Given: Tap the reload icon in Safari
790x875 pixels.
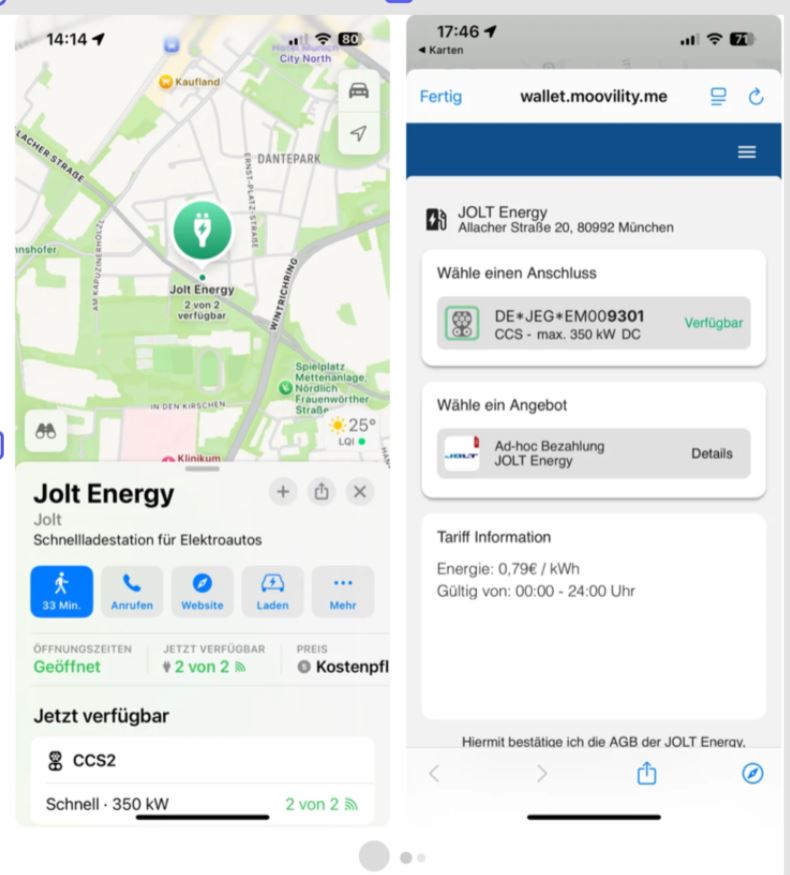Looking at the screenshot, I should click(x=756, y=96).
